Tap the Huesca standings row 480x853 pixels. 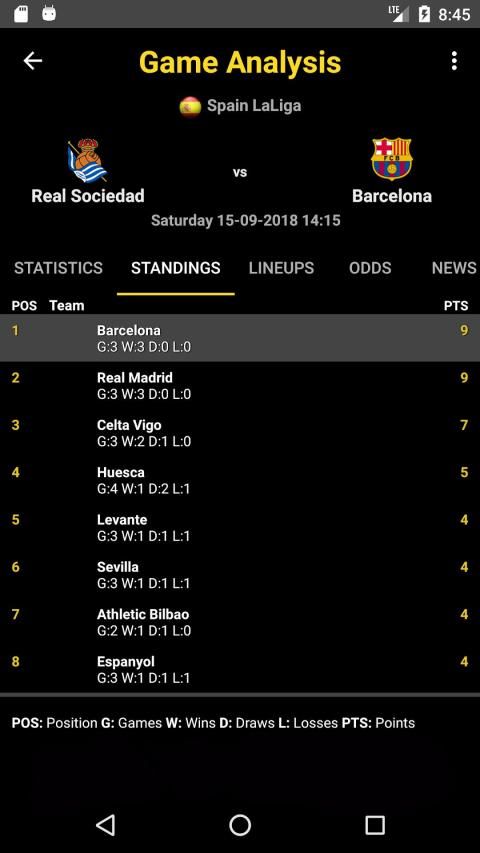point(240,480)
